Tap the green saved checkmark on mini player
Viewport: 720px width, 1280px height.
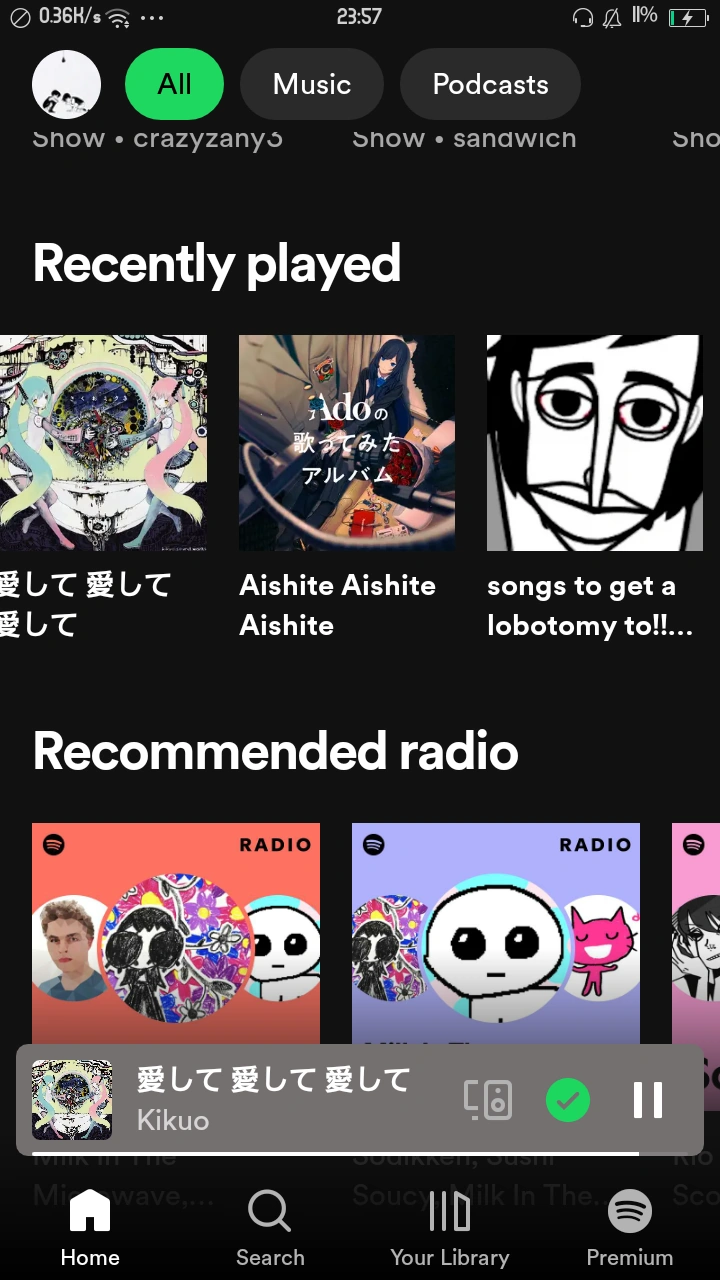click(x=568, y=1100)
